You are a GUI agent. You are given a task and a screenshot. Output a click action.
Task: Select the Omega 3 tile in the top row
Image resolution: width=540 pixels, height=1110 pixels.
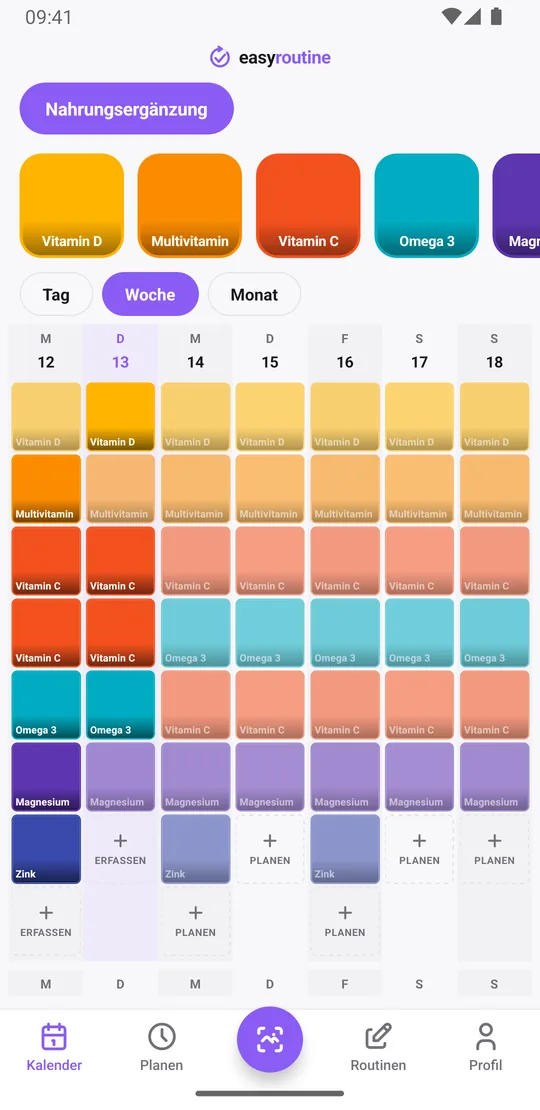click(x=427, y=205)
